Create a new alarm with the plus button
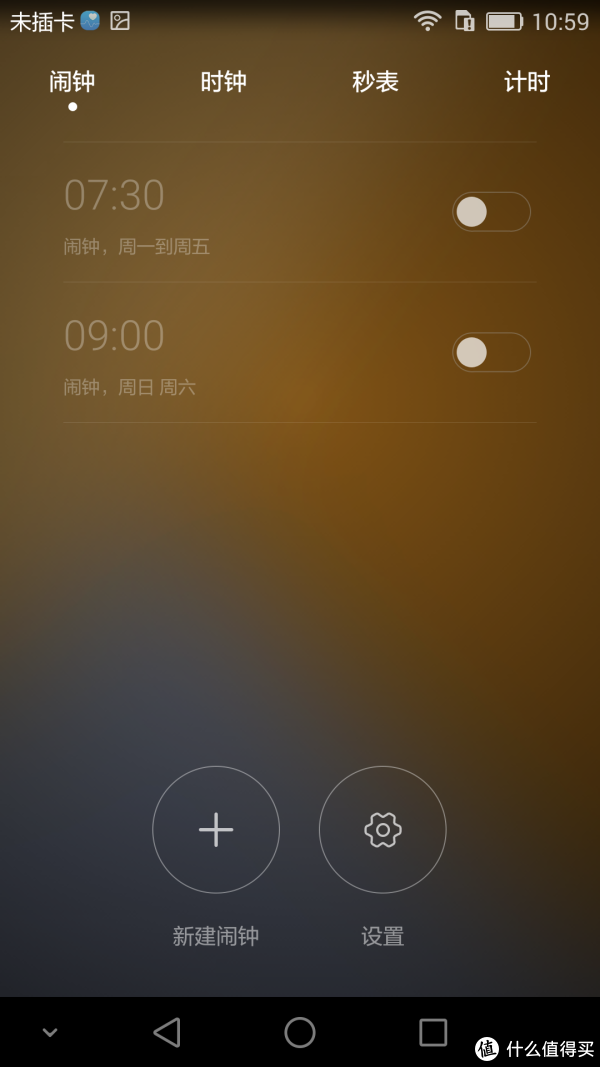The width and height of the screenshot is (600, 1067). (216, 830)
